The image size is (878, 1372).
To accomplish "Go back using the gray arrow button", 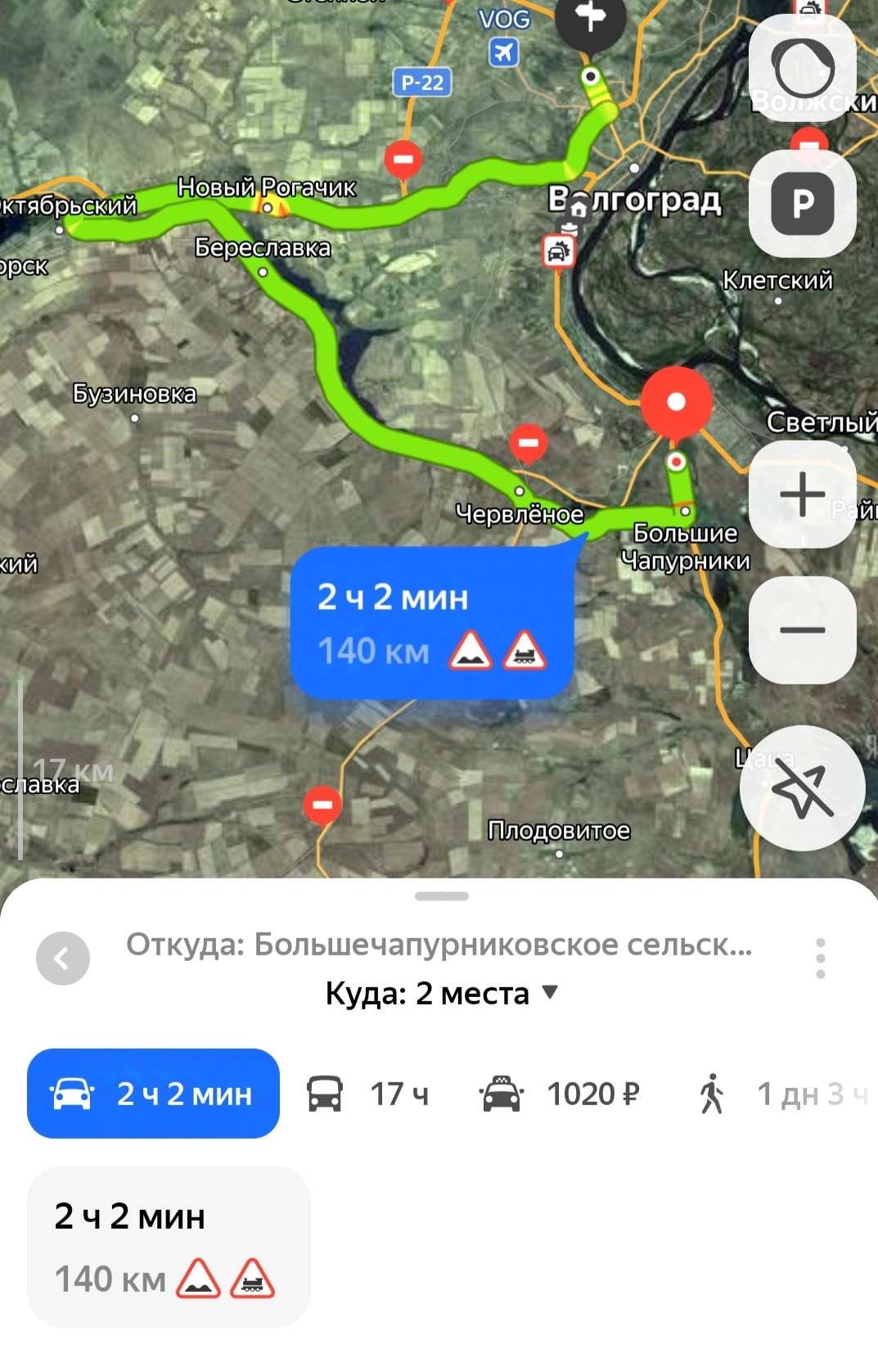I will coord(62,958).
